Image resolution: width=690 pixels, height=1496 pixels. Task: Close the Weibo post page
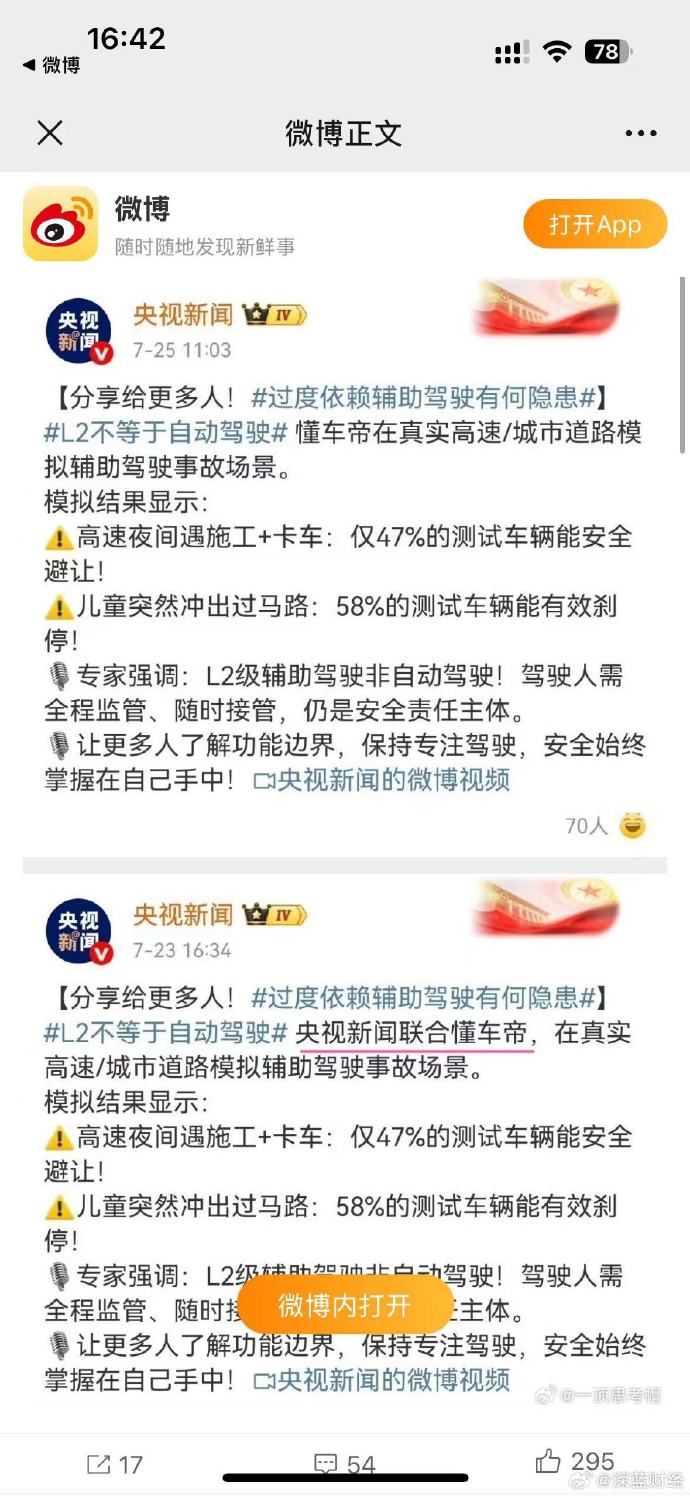click(50, 133)
